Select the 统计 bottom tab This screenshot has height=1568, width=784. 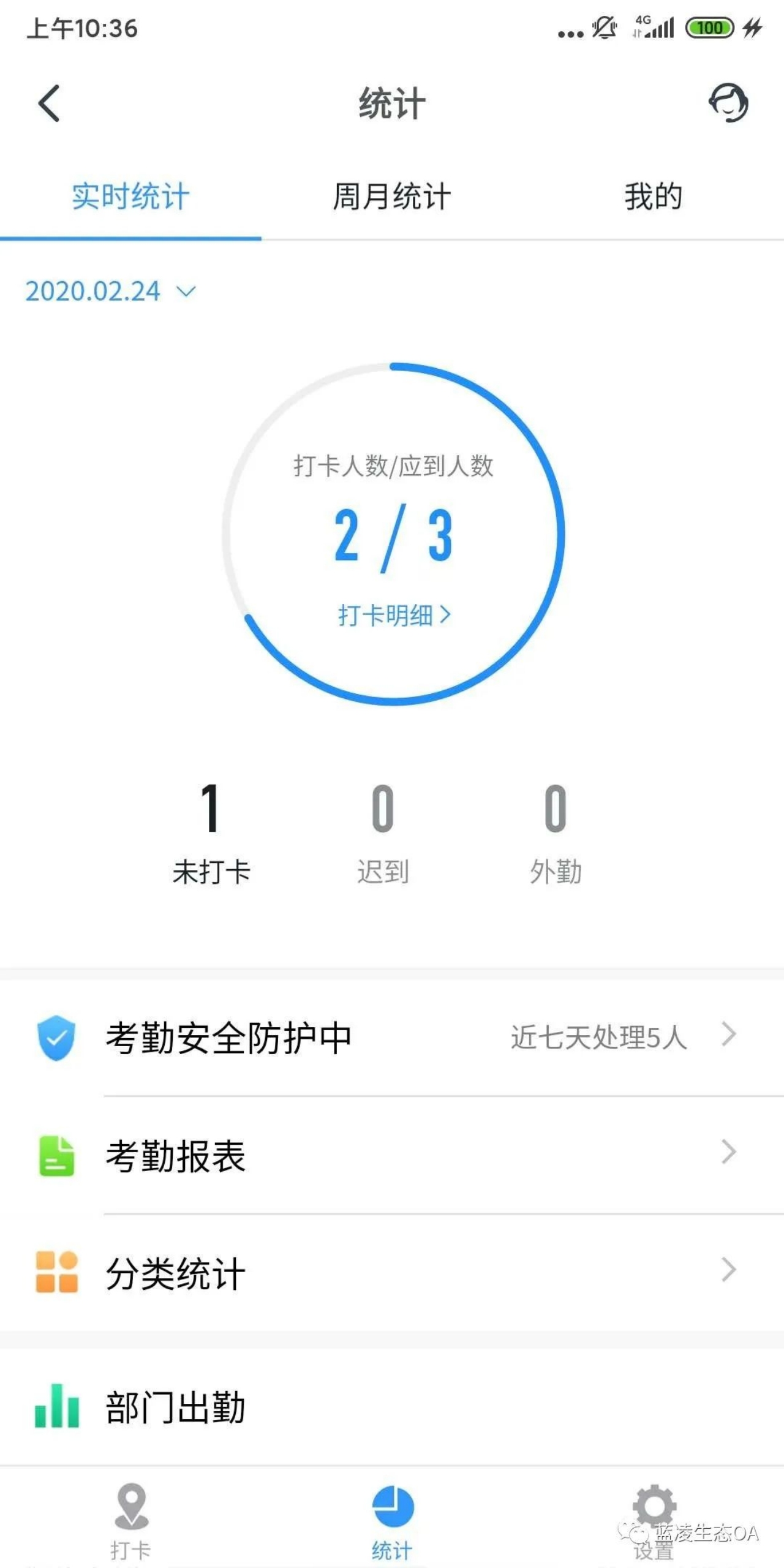(x=392, y=1519)
